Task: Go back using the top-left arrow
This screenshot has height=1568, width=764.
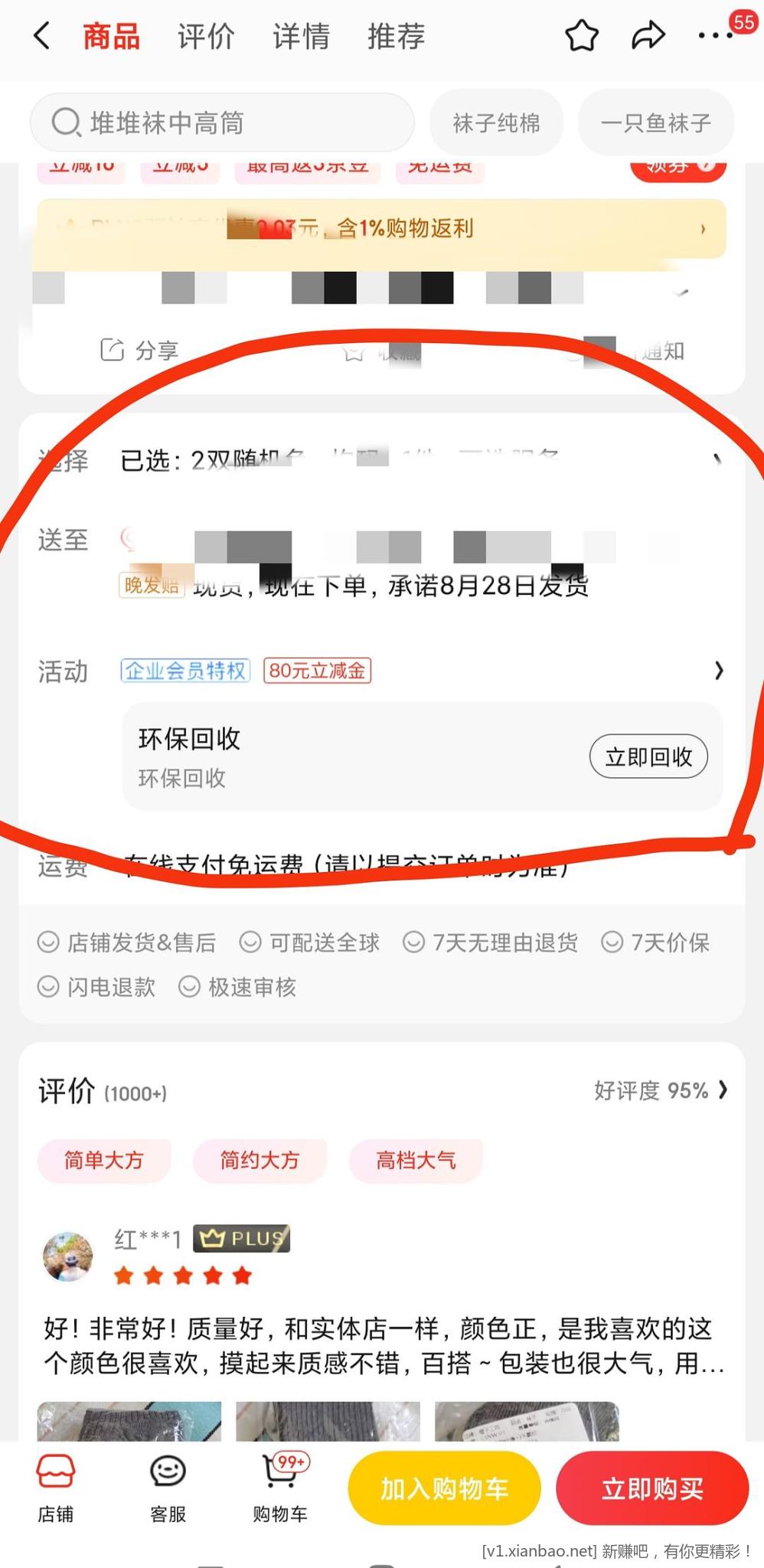Action: 42,36
